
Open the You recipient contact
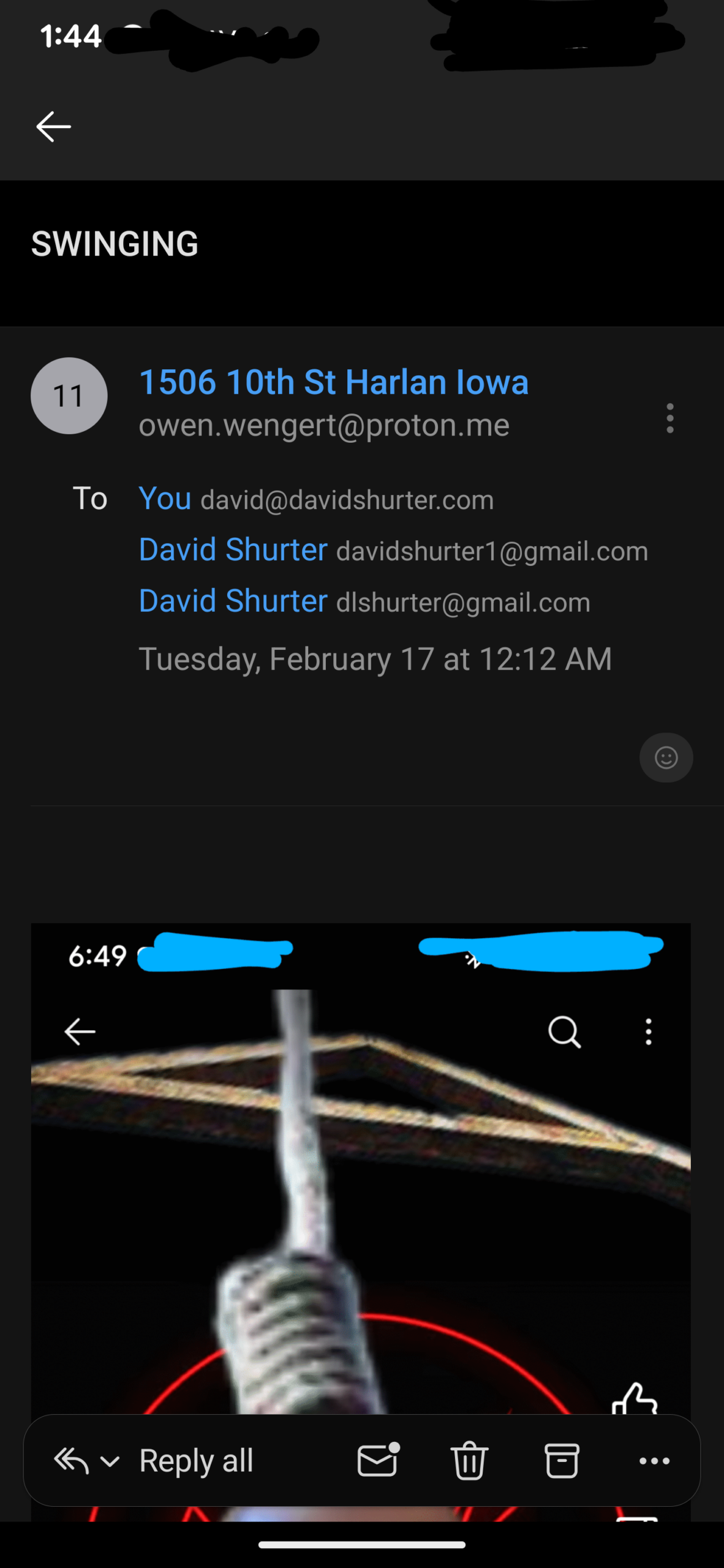(165, 499)
